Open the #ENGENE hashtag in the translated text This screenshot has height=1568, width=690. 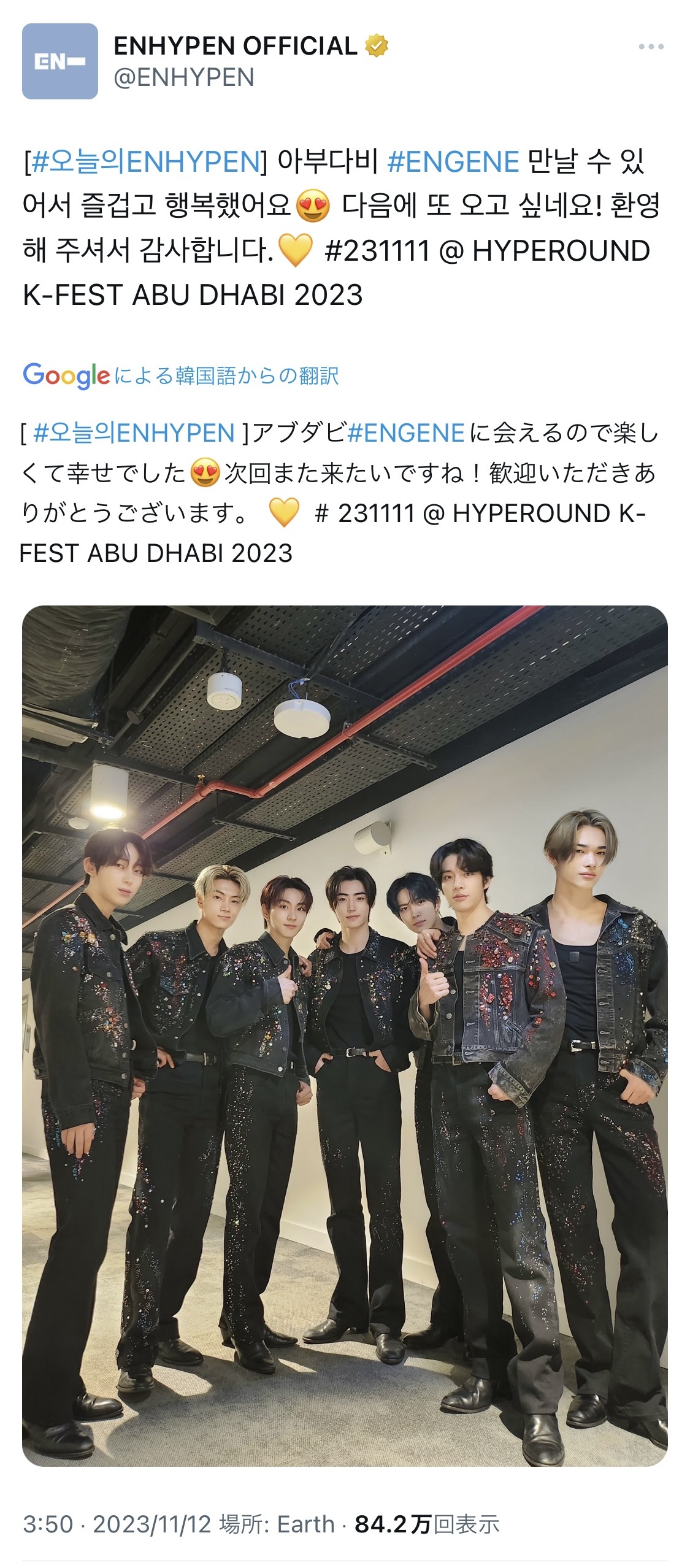(x=405, y=433)
